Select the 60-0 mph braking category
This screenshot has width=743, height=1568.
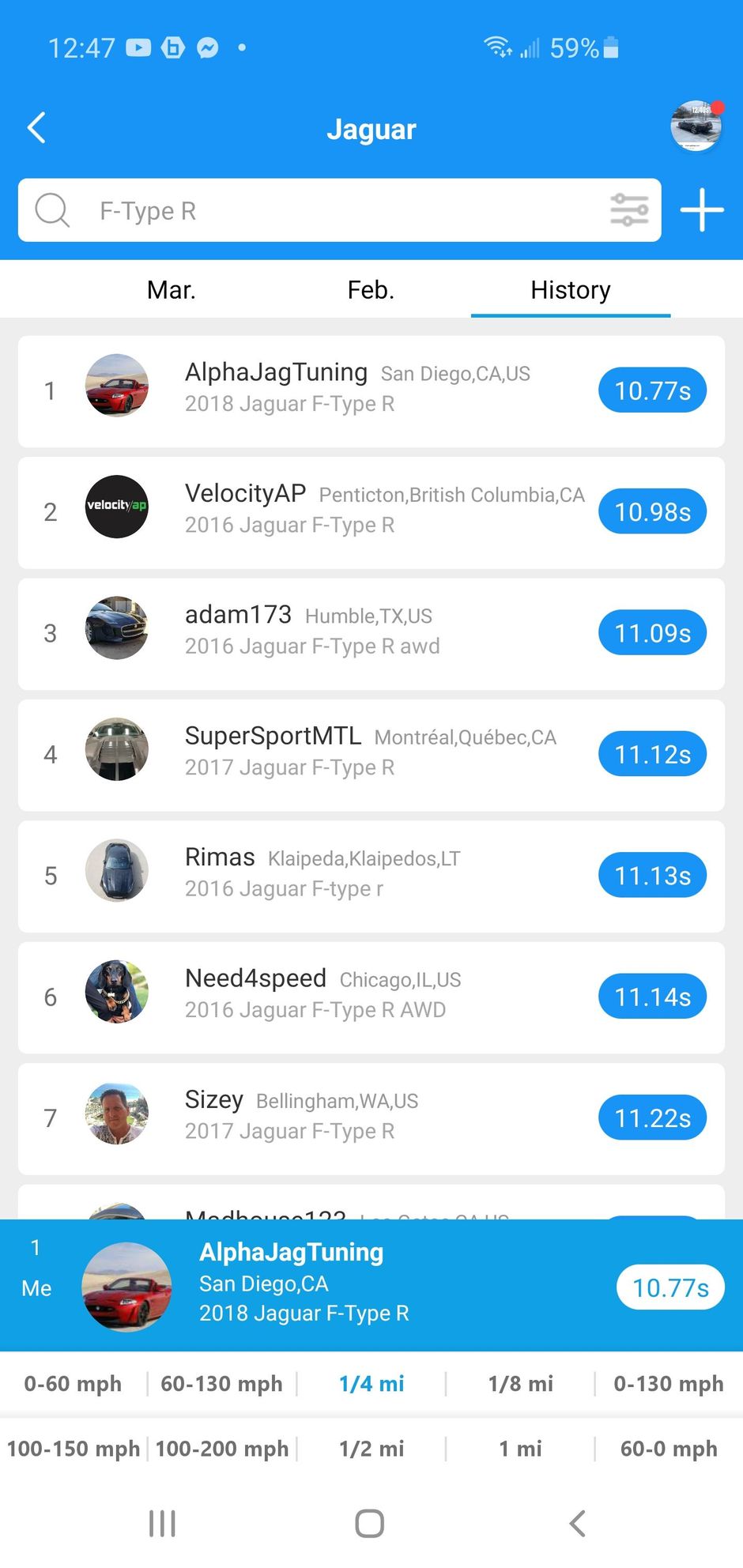pos(669,1449)
